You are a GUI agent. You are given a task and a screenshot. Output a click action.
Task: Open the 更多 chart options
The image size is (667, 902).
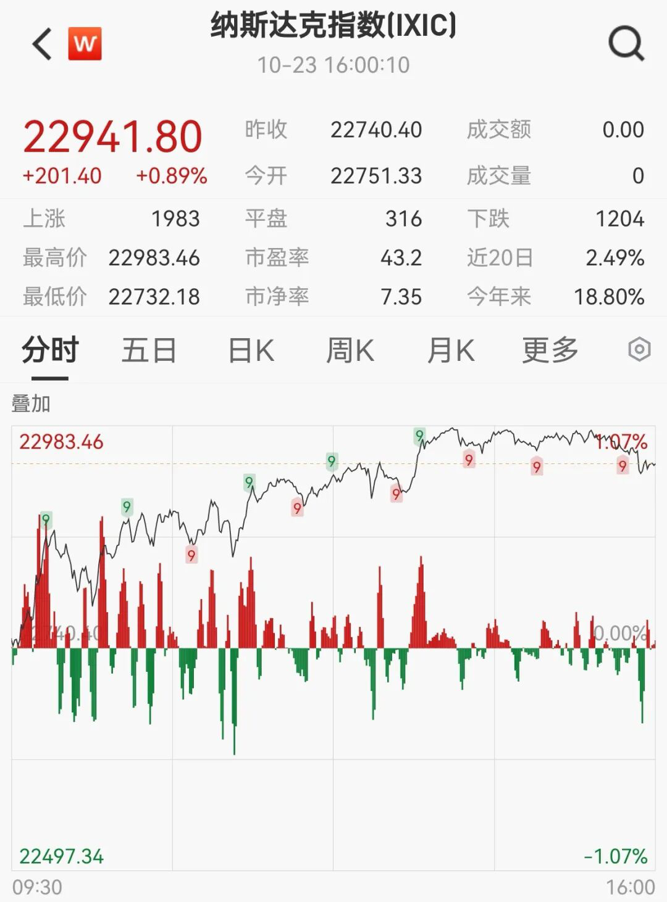coord(550,350)
